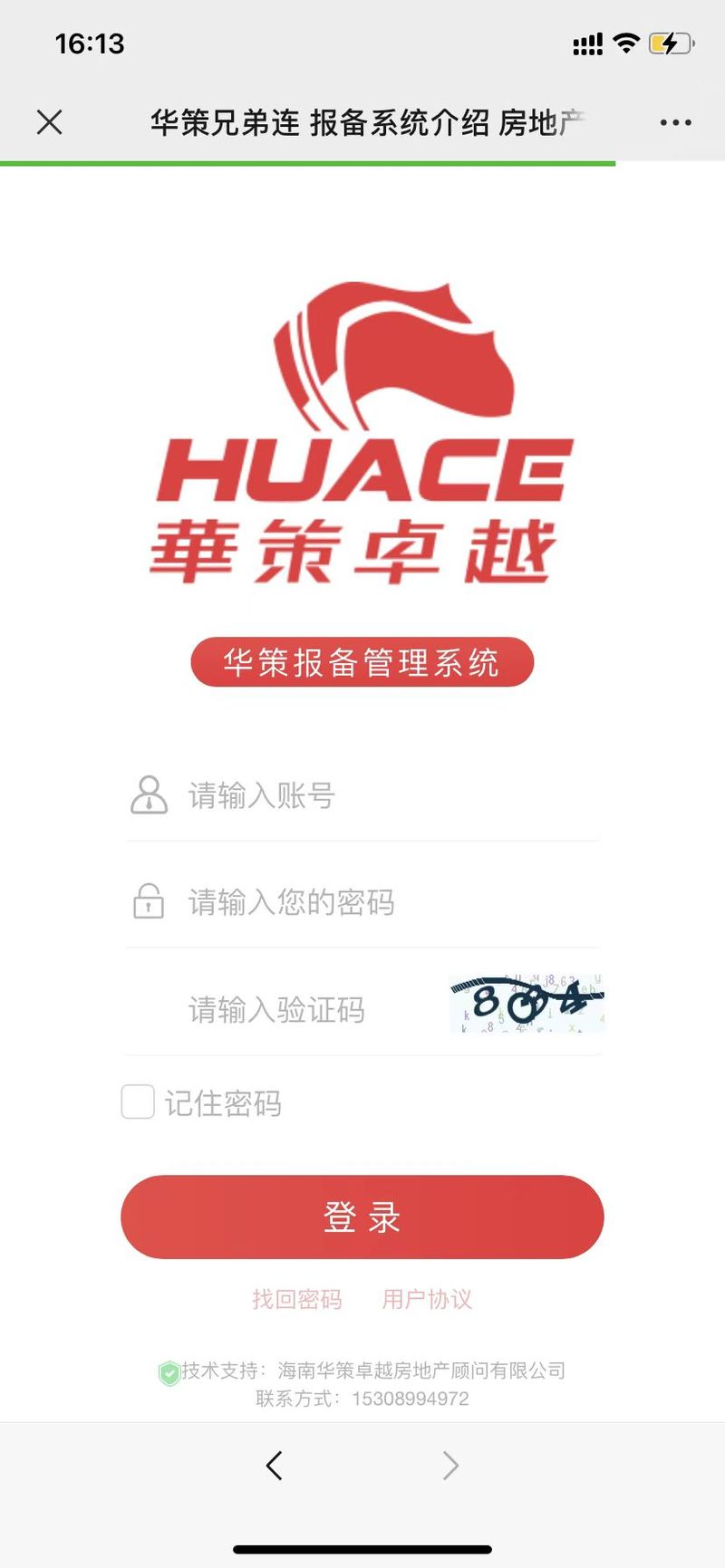This screenshot has width=725, height=1568.
Task: Tap the 请输入账号 account field
Action: (x=362, y=795)
